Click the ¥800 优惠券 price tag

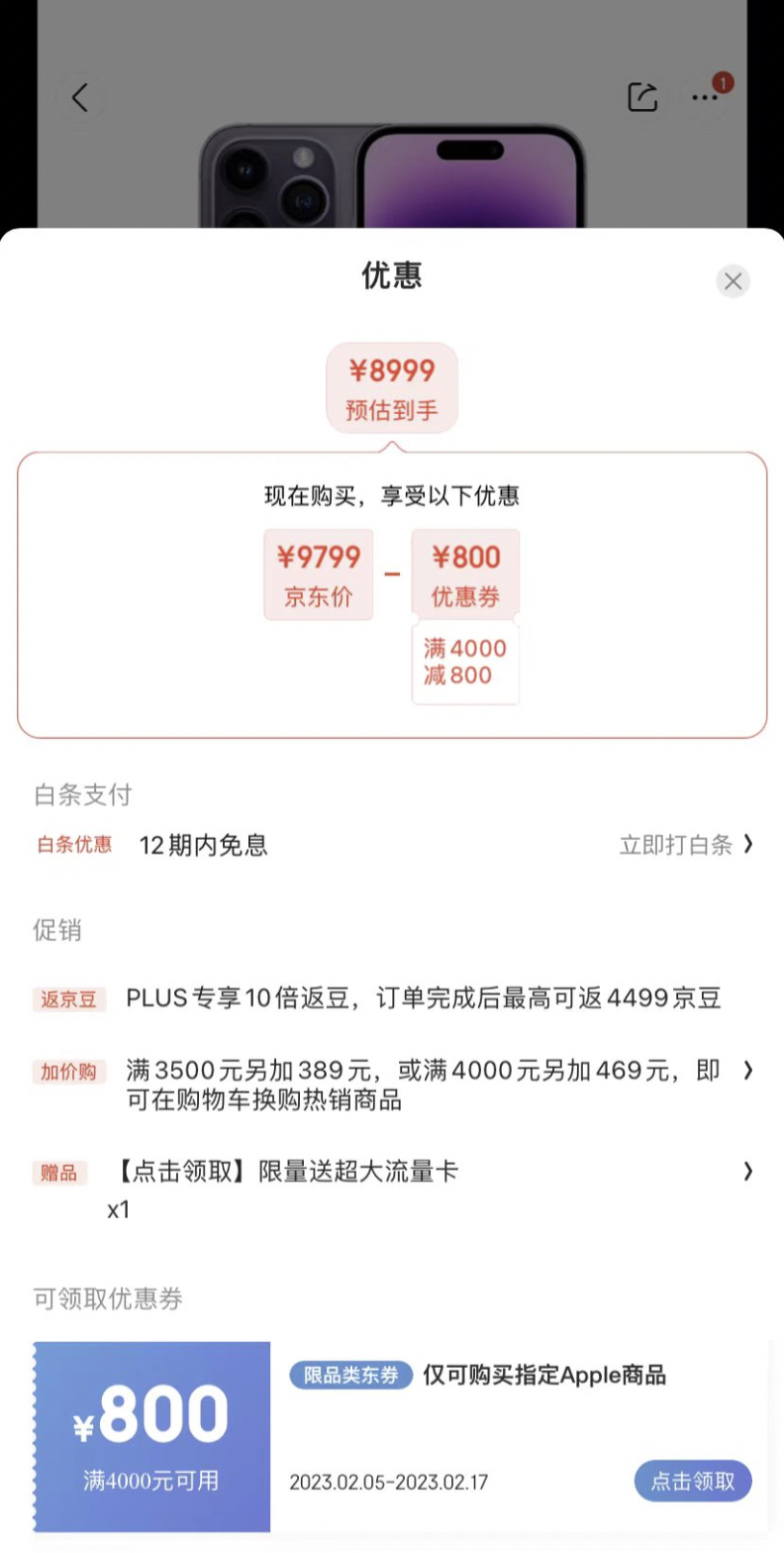pos(466,572)
